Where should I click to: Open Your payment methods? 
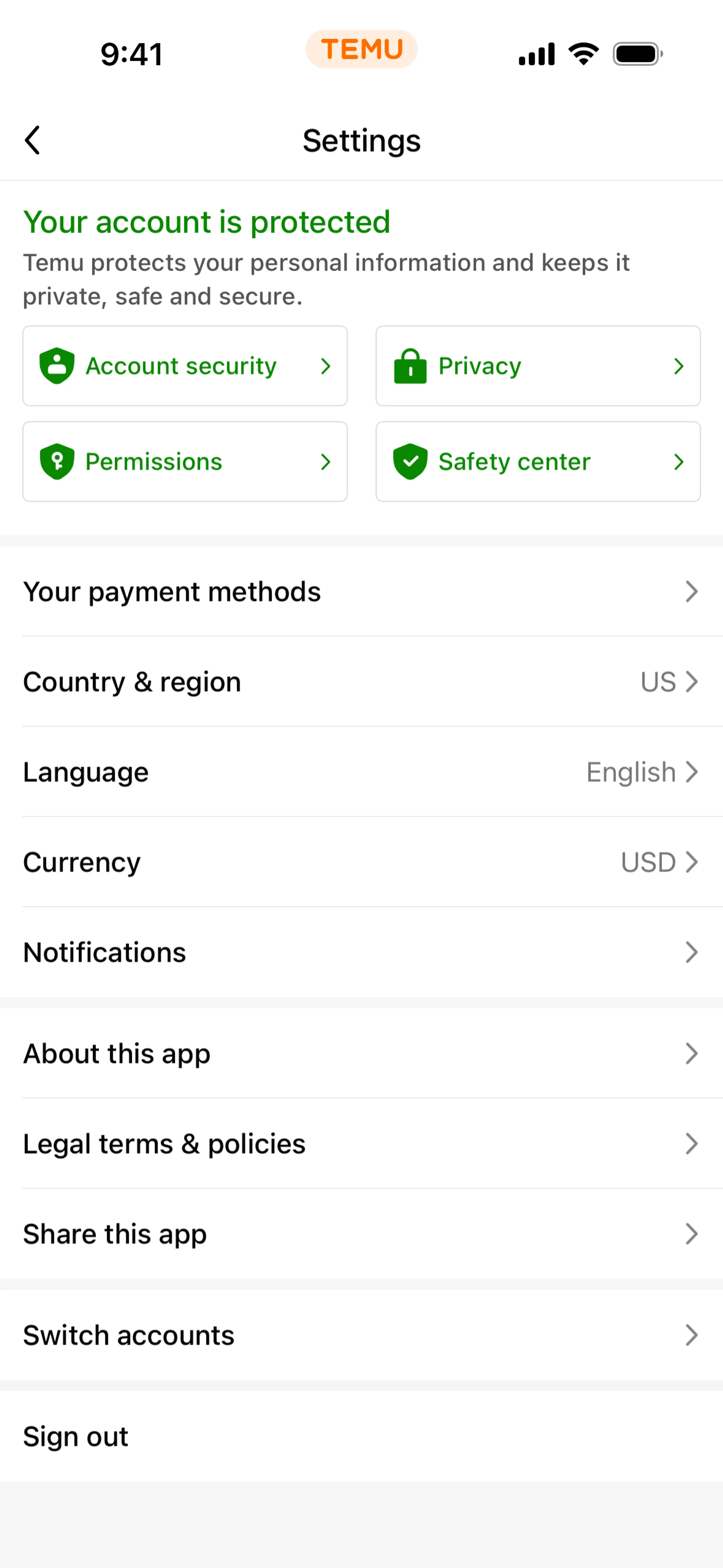point(361,591)
